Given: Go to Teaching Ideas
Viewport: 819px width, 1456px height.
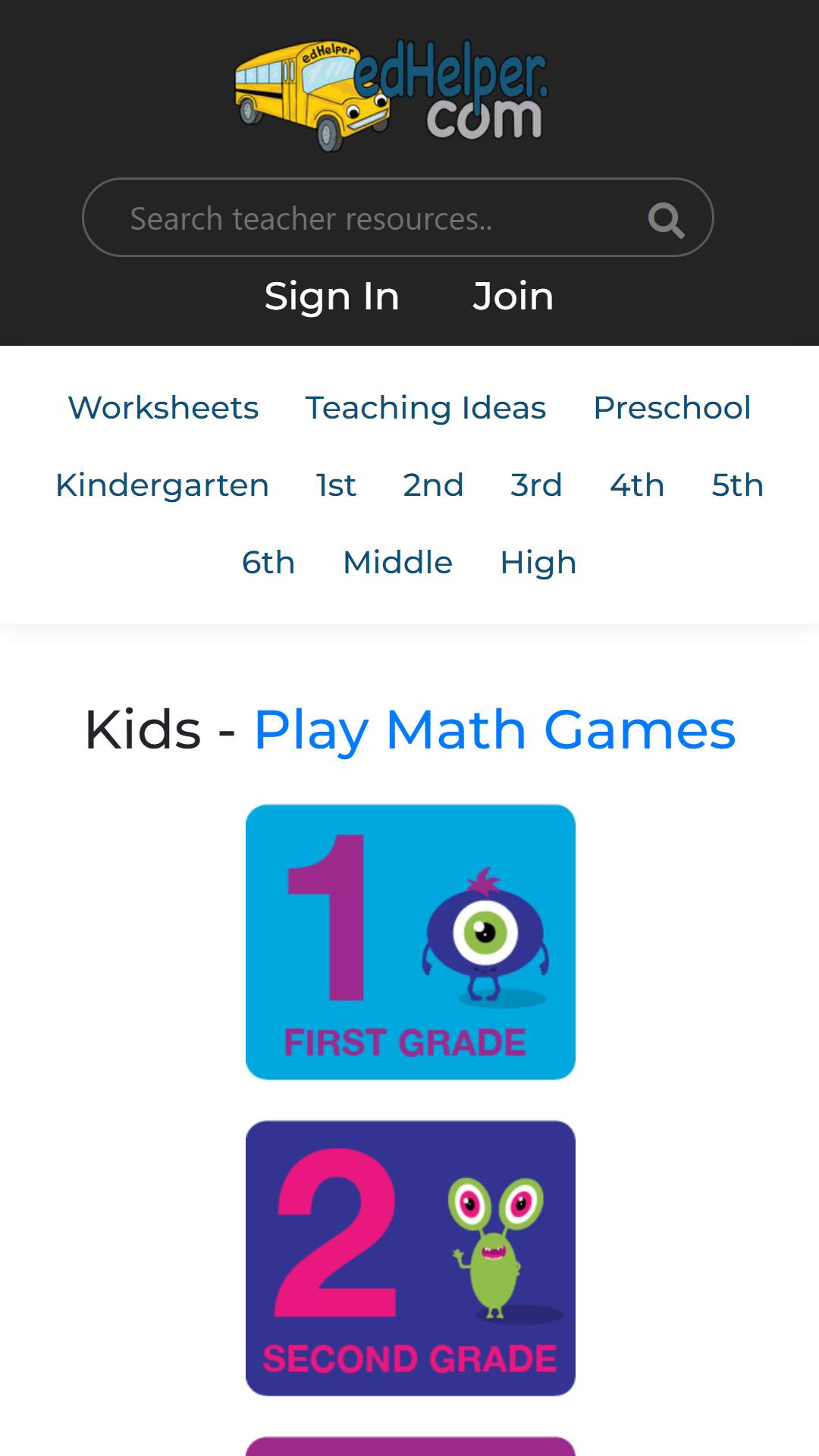Looking at the screenshot, I should pyautogui.click(x=426, y=408).
